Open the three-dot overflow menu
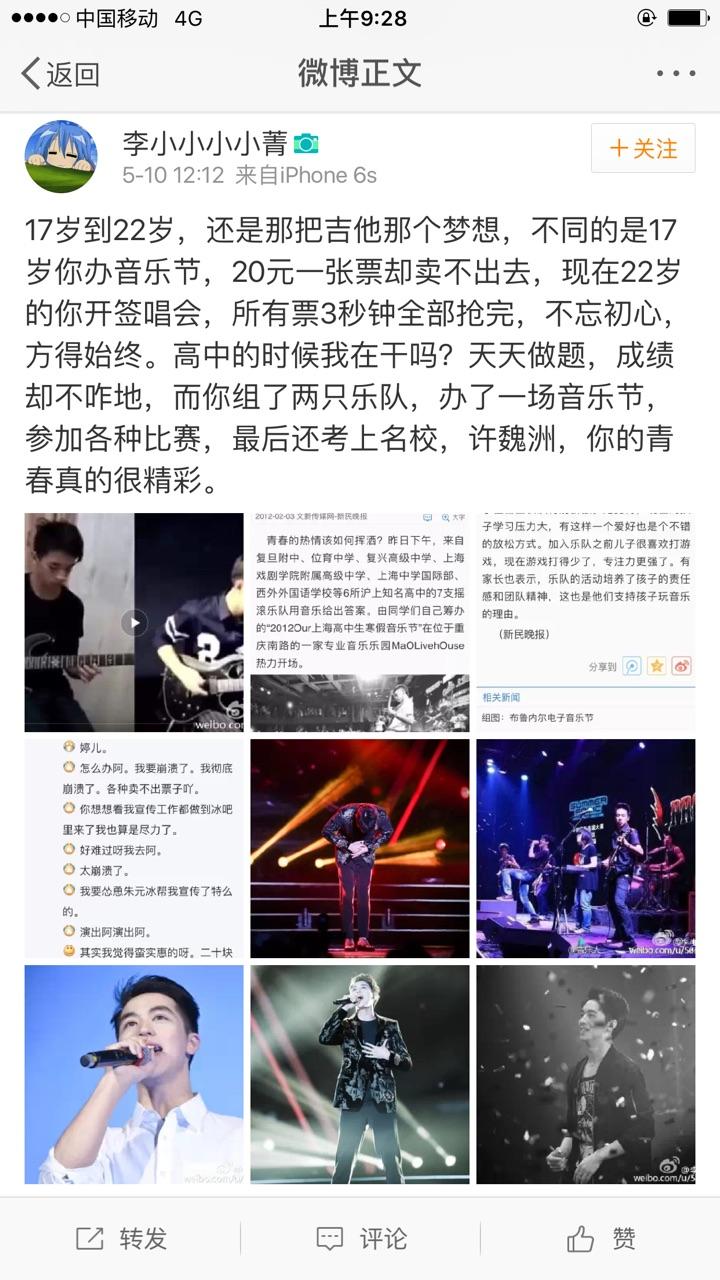 pos(675,74)
